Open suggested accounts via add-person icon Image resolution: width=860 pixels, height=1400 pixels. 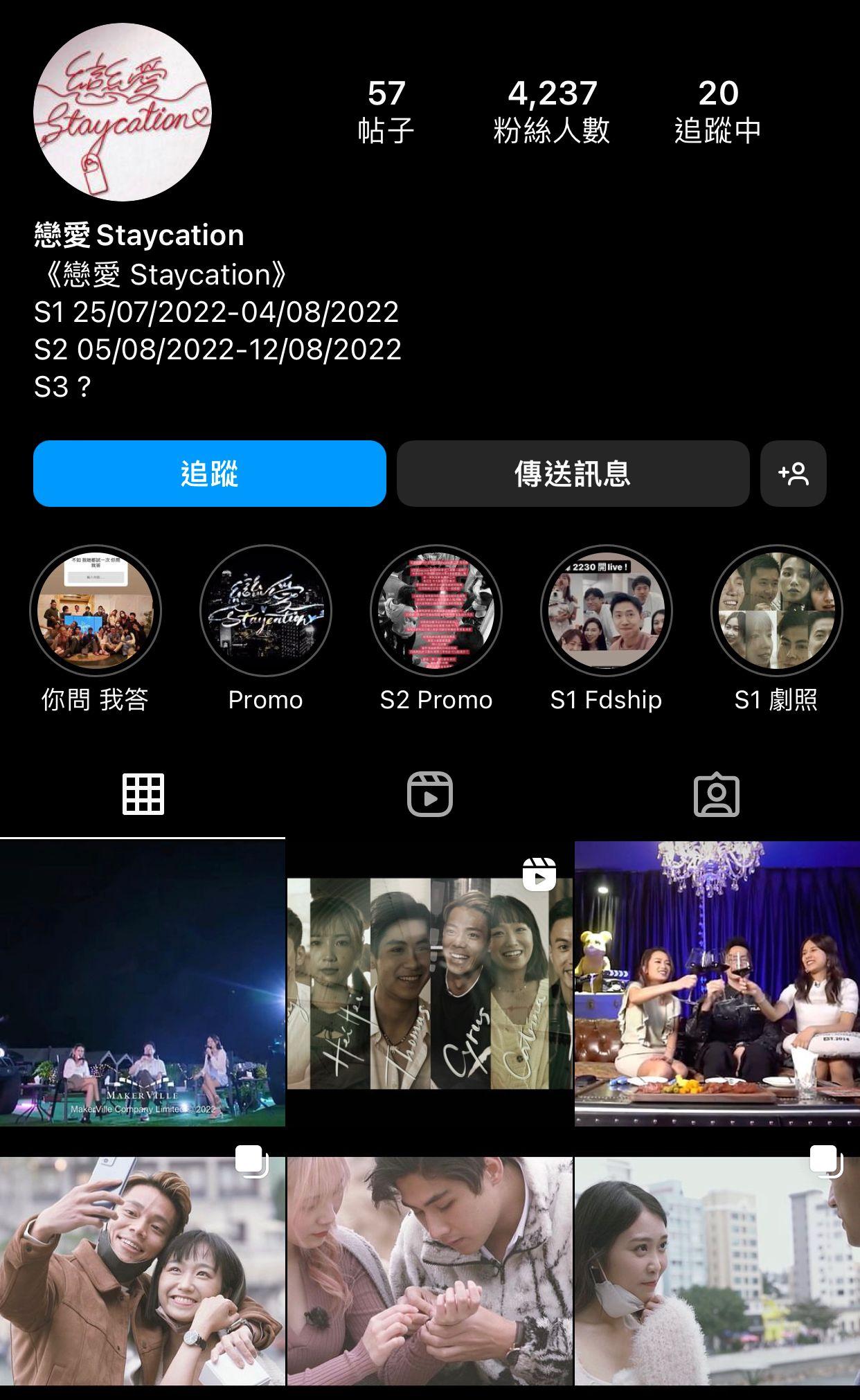(793, 474)
